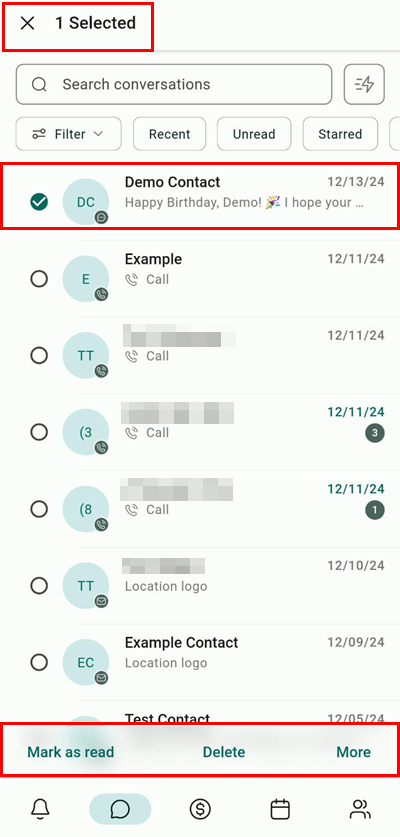
Task: Mark selected conversation as read
Action: [x=70, y=752]
